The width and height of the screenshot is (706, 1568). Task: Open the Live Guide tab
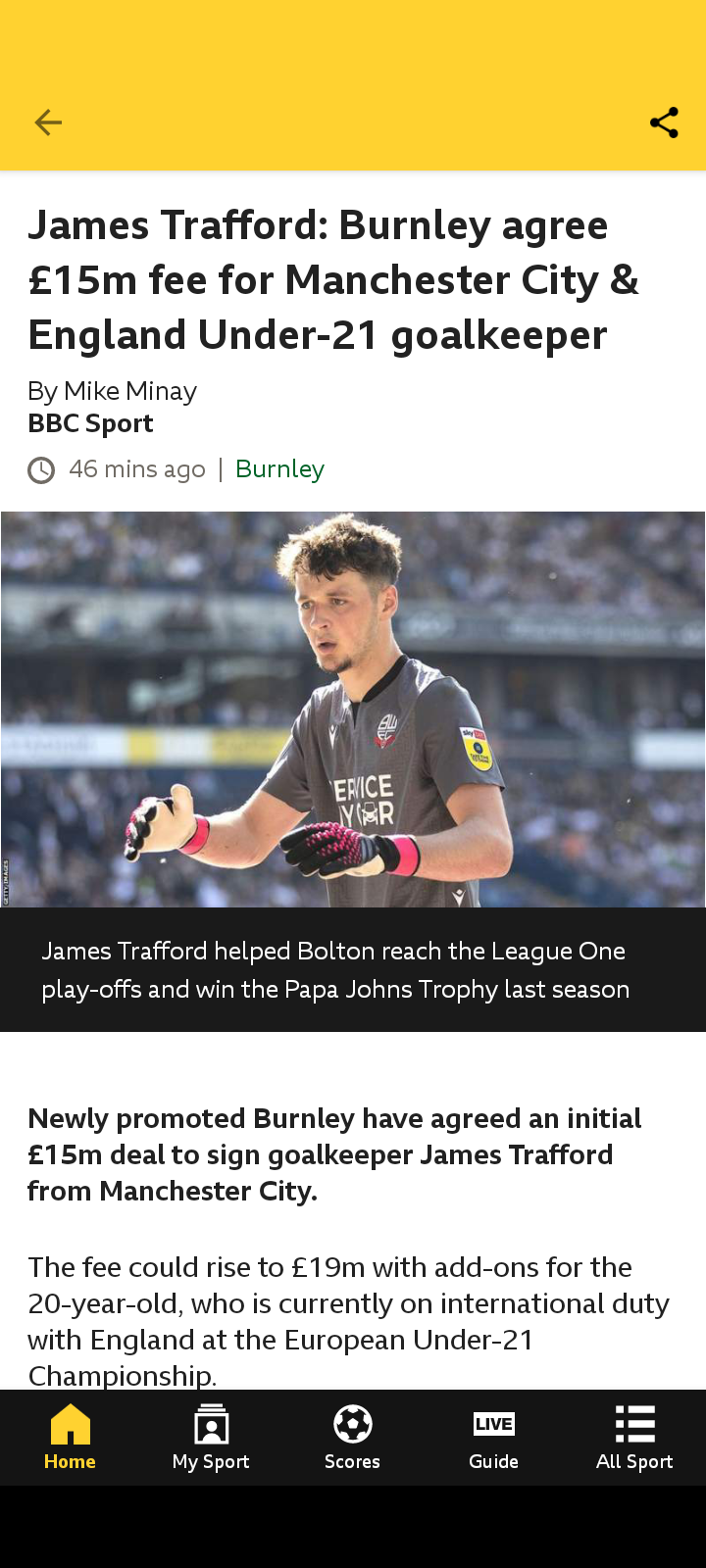click(493, 1437)
